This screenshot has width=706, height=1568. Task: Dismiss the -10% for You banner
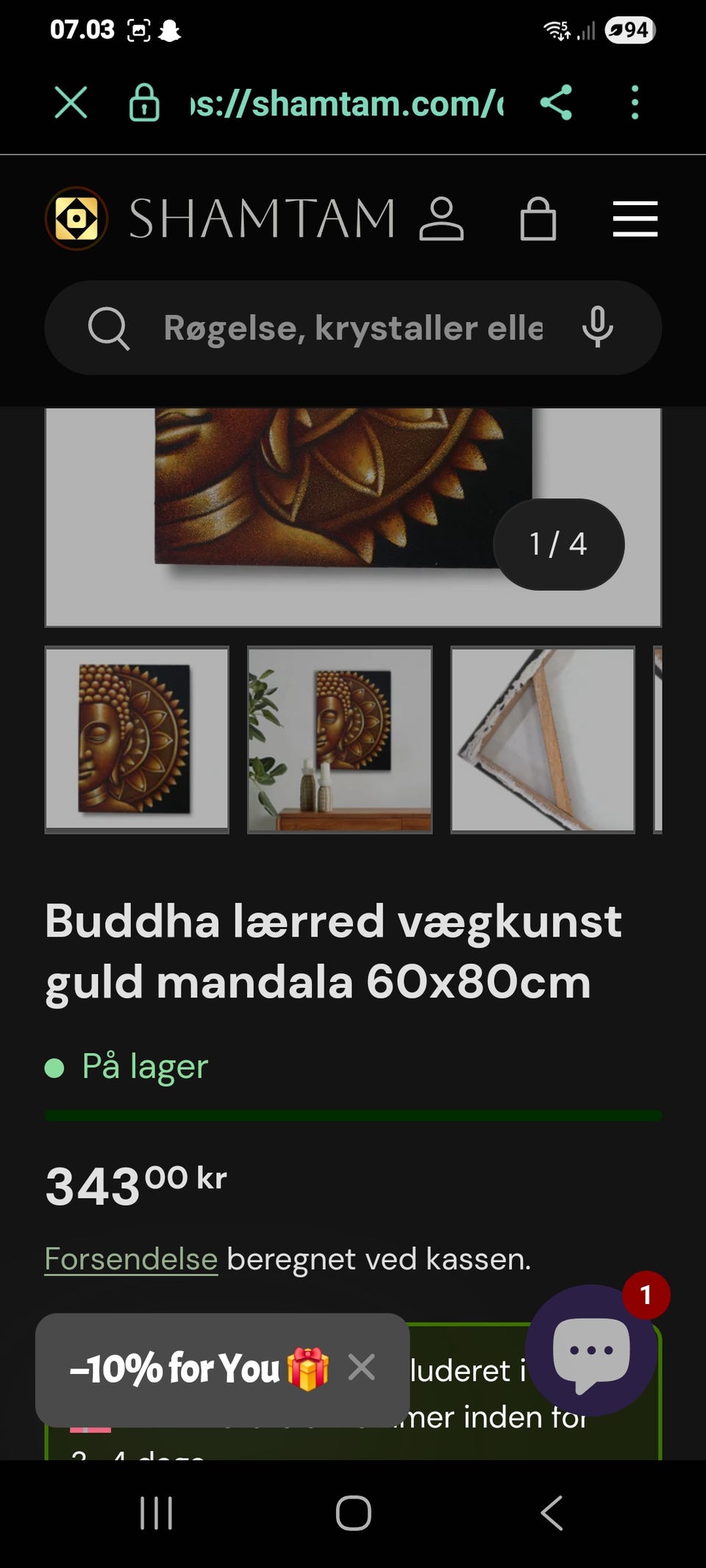[x=362, y=1366]
